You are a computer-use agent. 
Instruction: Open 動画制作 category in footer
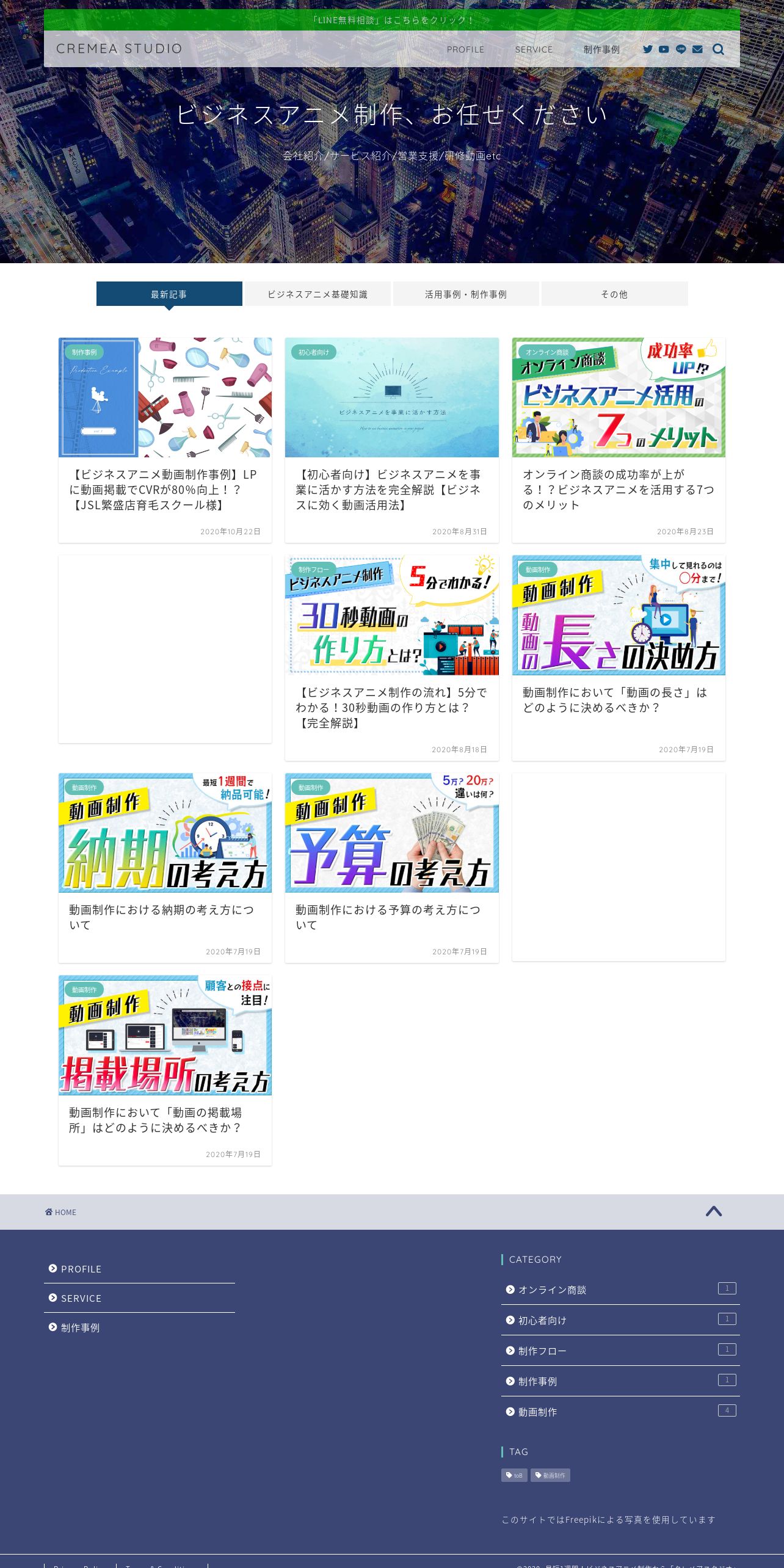pos(620,1411)
